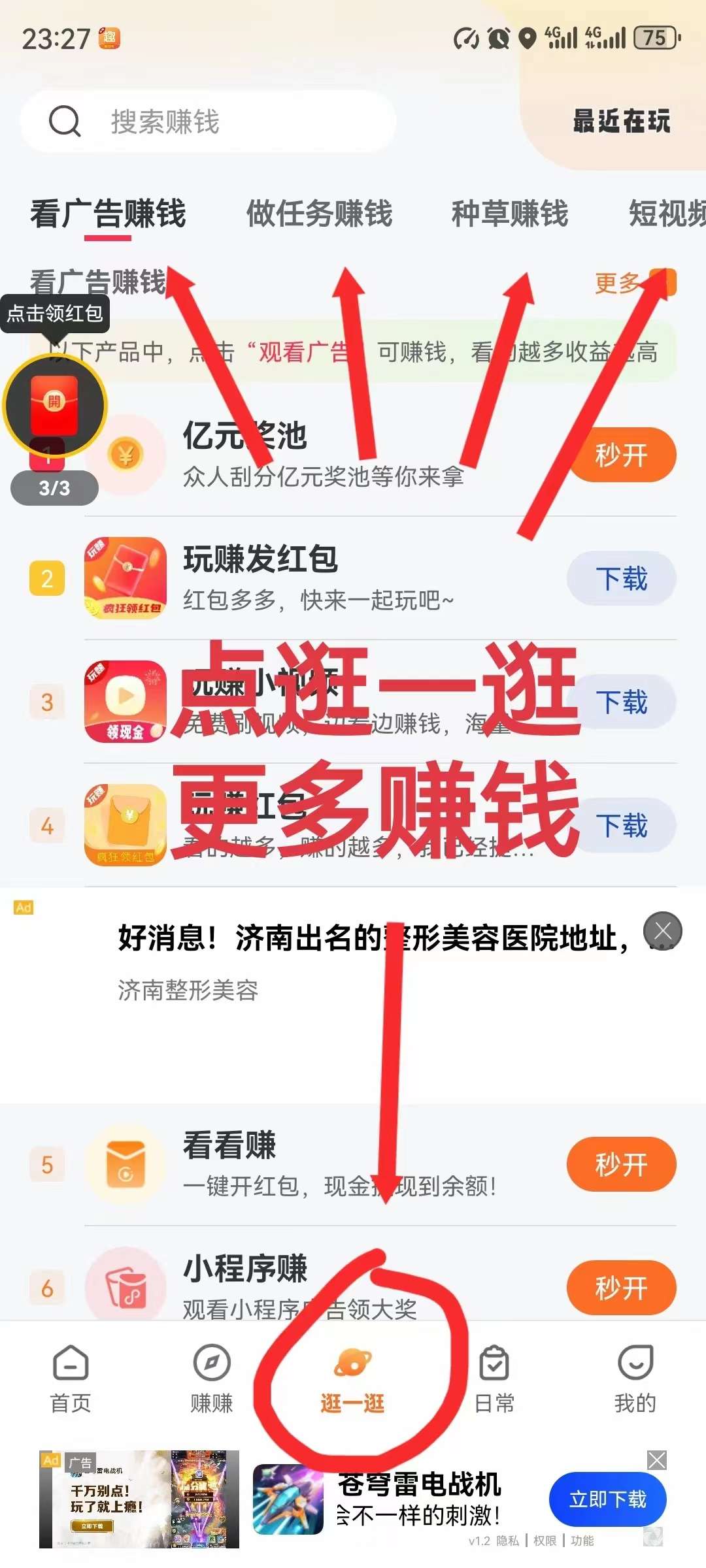Open the 搜索赚钱 search box
Screen dimensions: 706x1568
coord(208,122)
